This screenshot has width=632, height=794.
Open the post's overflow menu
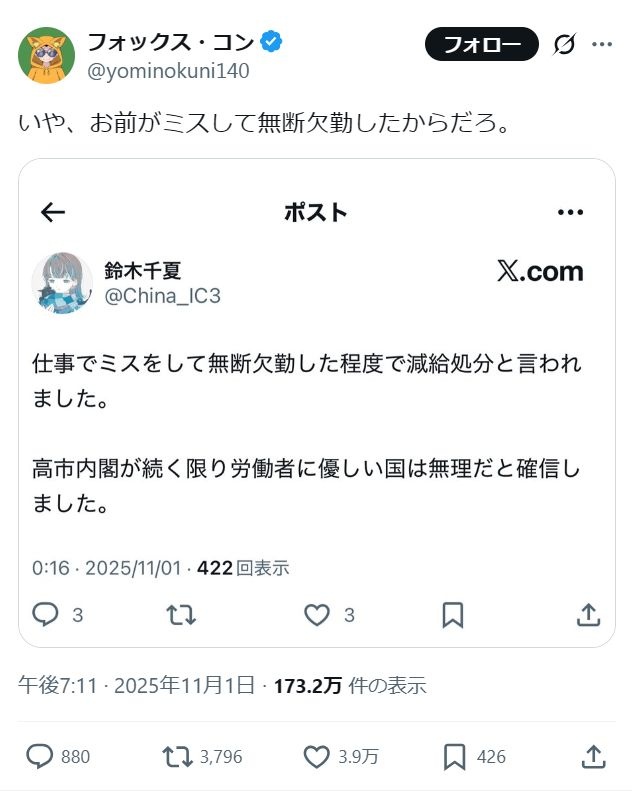[x=602, y=44]
